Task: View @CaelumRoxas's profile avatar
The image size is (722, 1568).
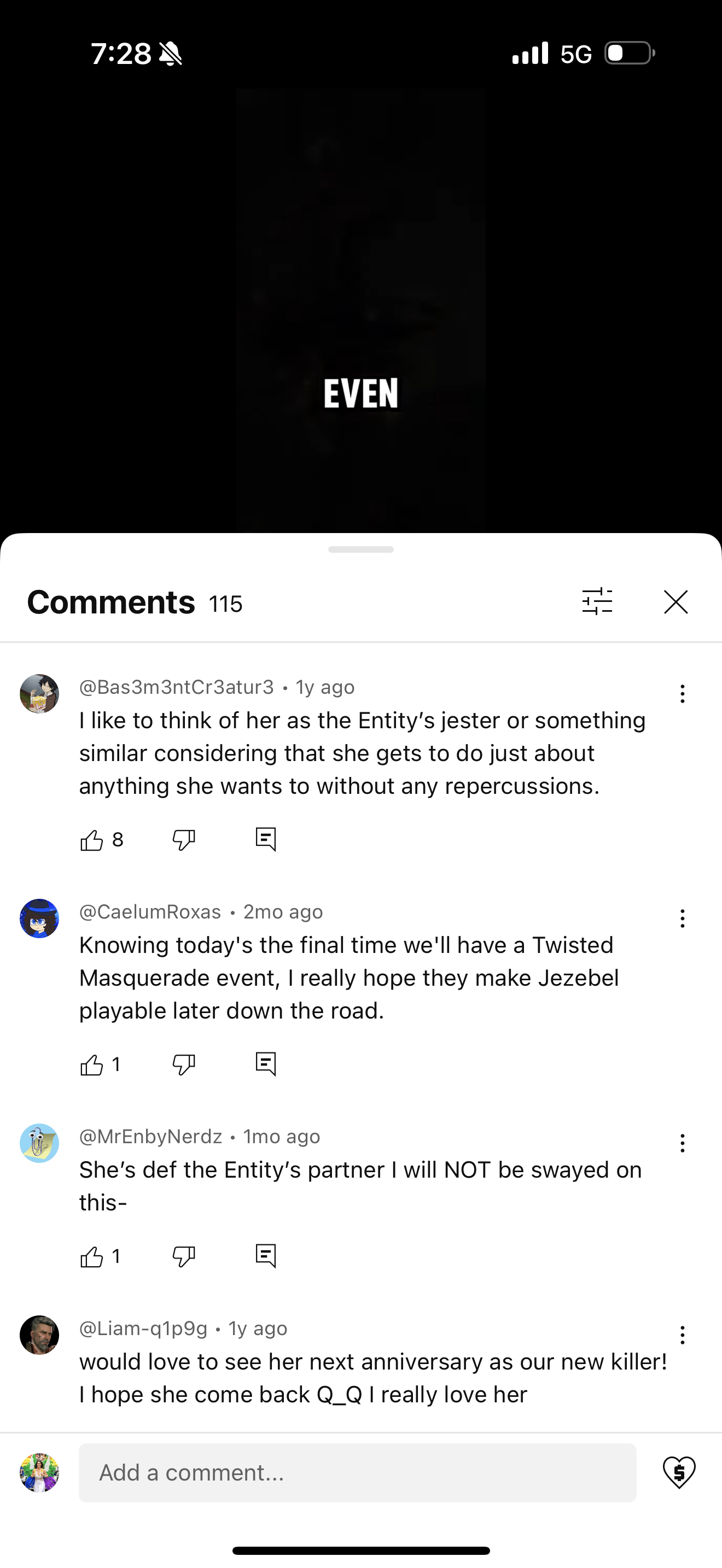Action: tap(39, 918)
